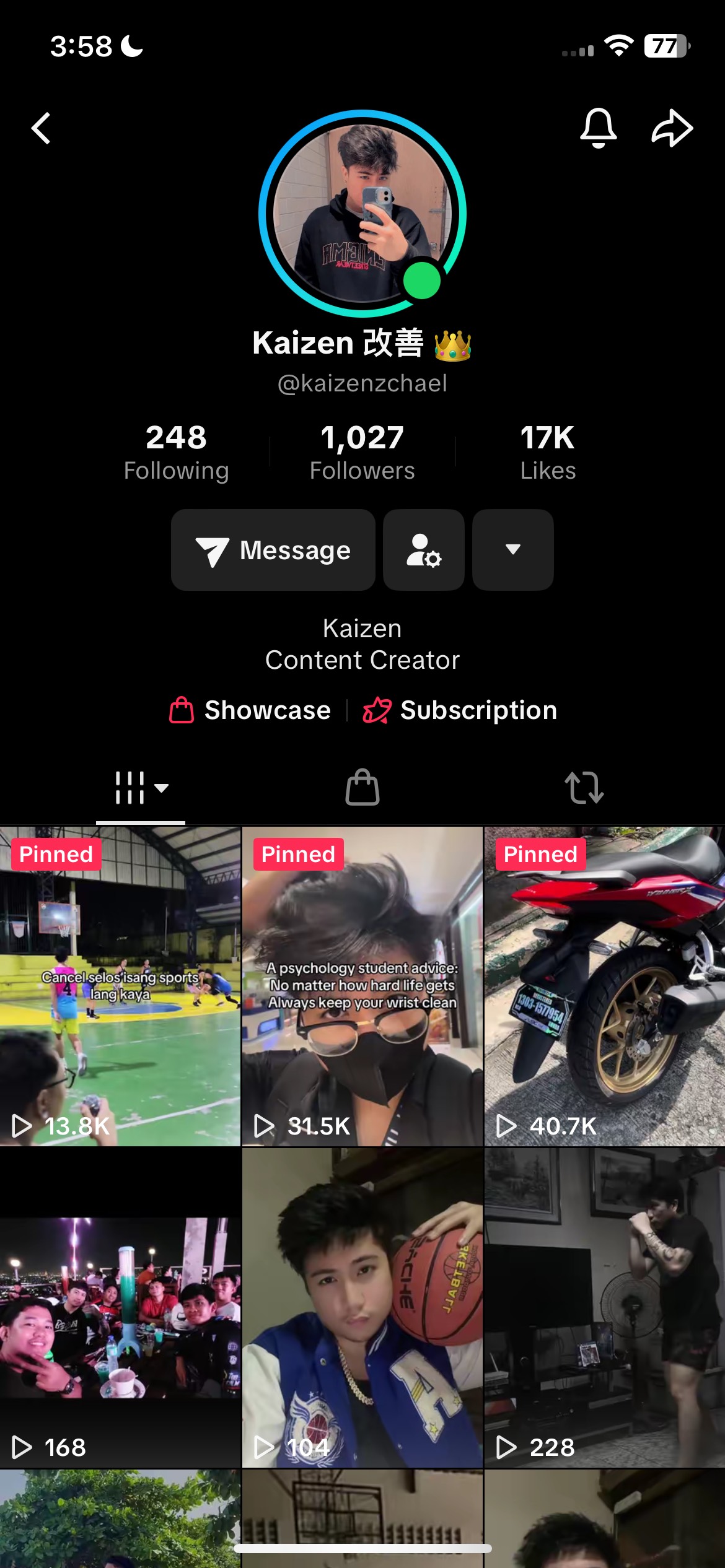Expand the suggested accounts dropdown arrow
Viewport: 725px width, 1568px height.
click(512, 550)
